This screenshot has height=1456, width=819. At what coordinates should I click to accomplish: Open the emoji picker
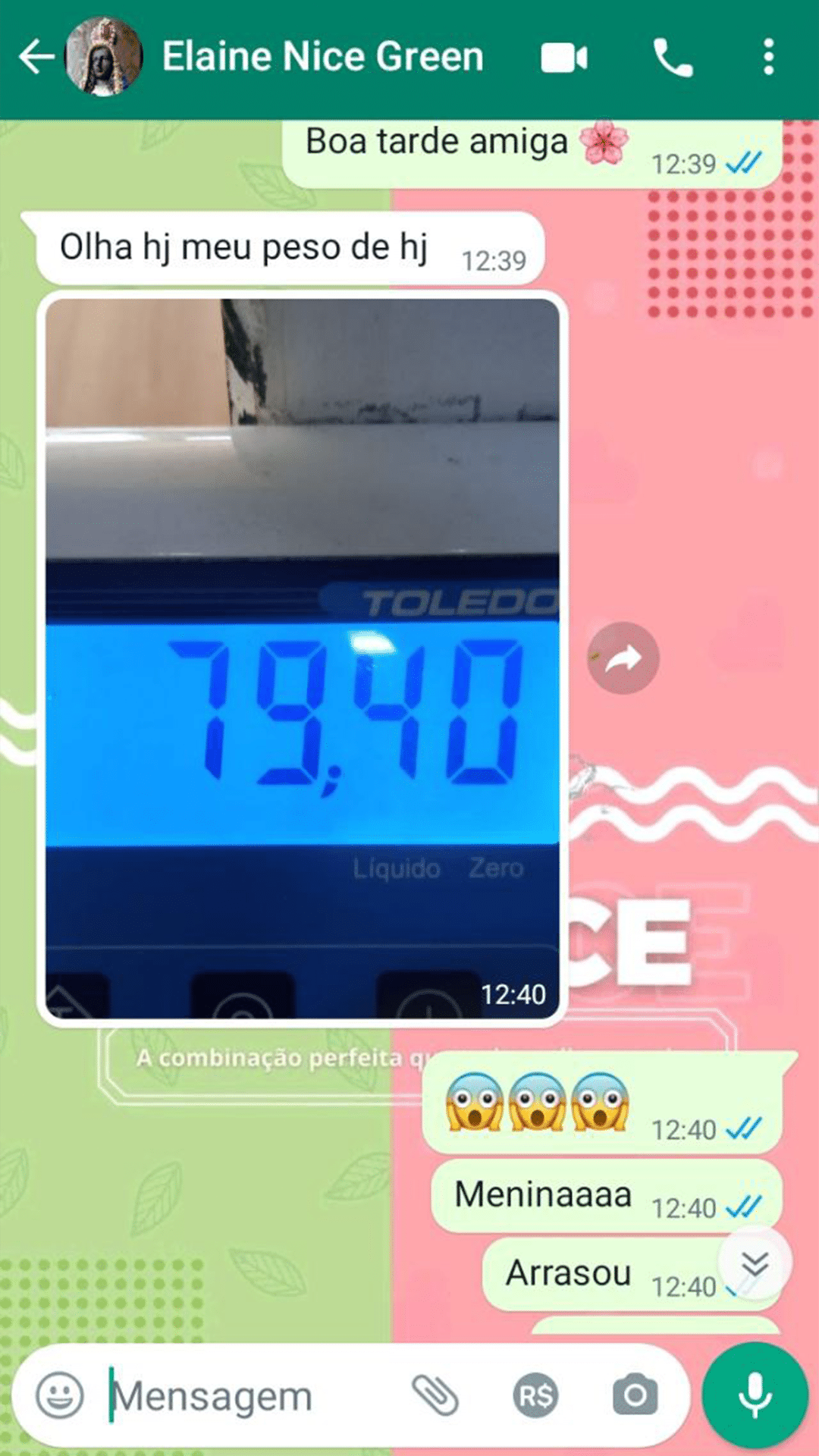[x=60, y=1395]
